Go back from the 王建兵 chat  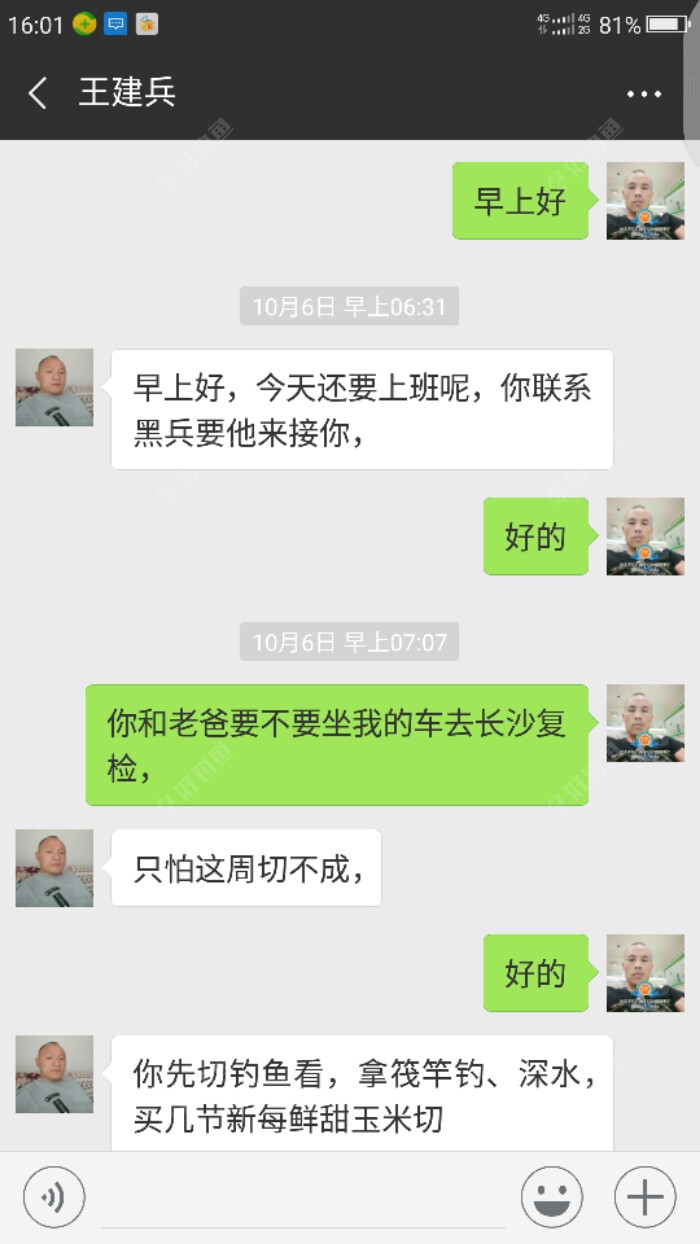[x=37, y=93]
